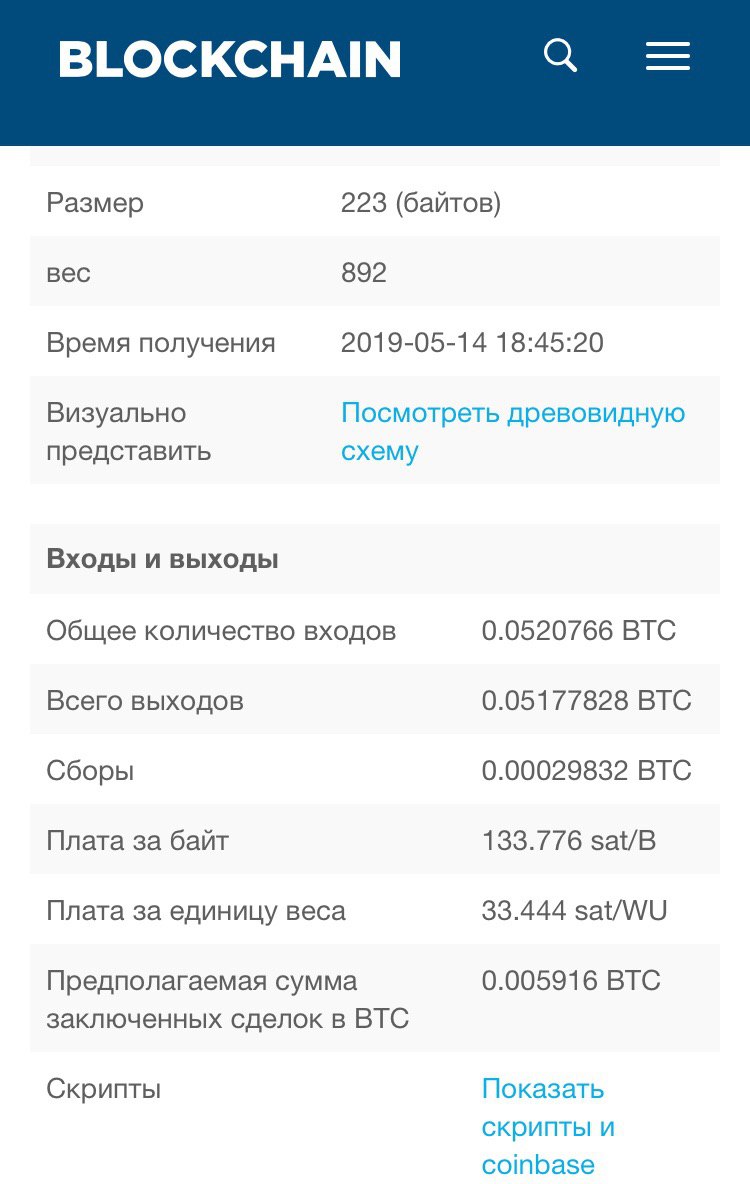Open link Посмотреть древовидную схему
Image resolution: width=750 pixels, height=1184 pixels.
513,431
